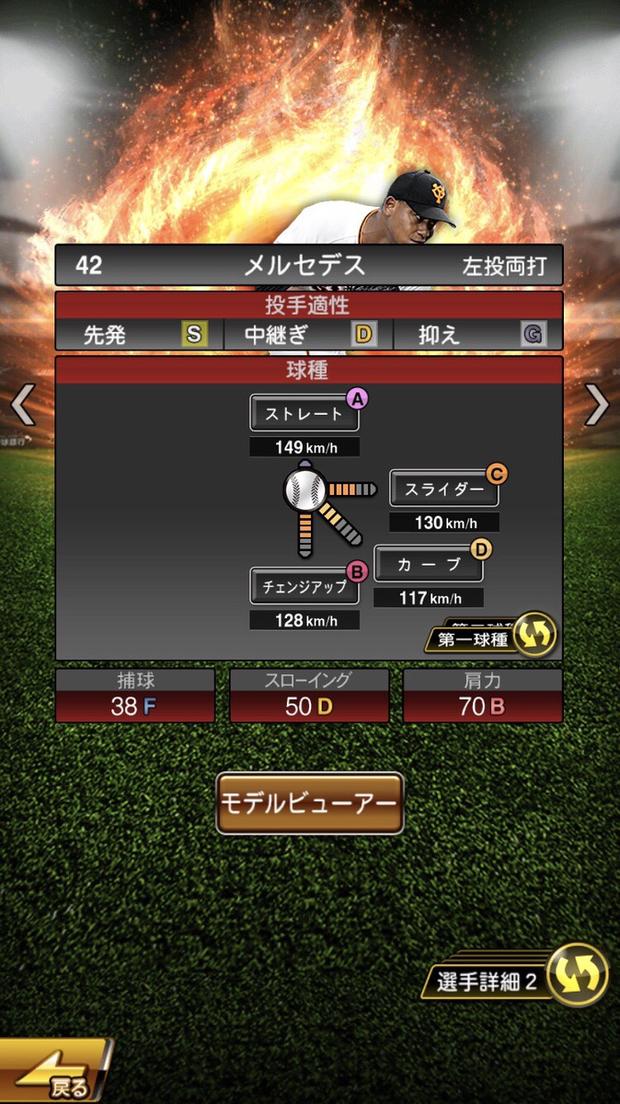Go to the next player with right arrow
This screenshot has height=1104, width=620.
597,405
